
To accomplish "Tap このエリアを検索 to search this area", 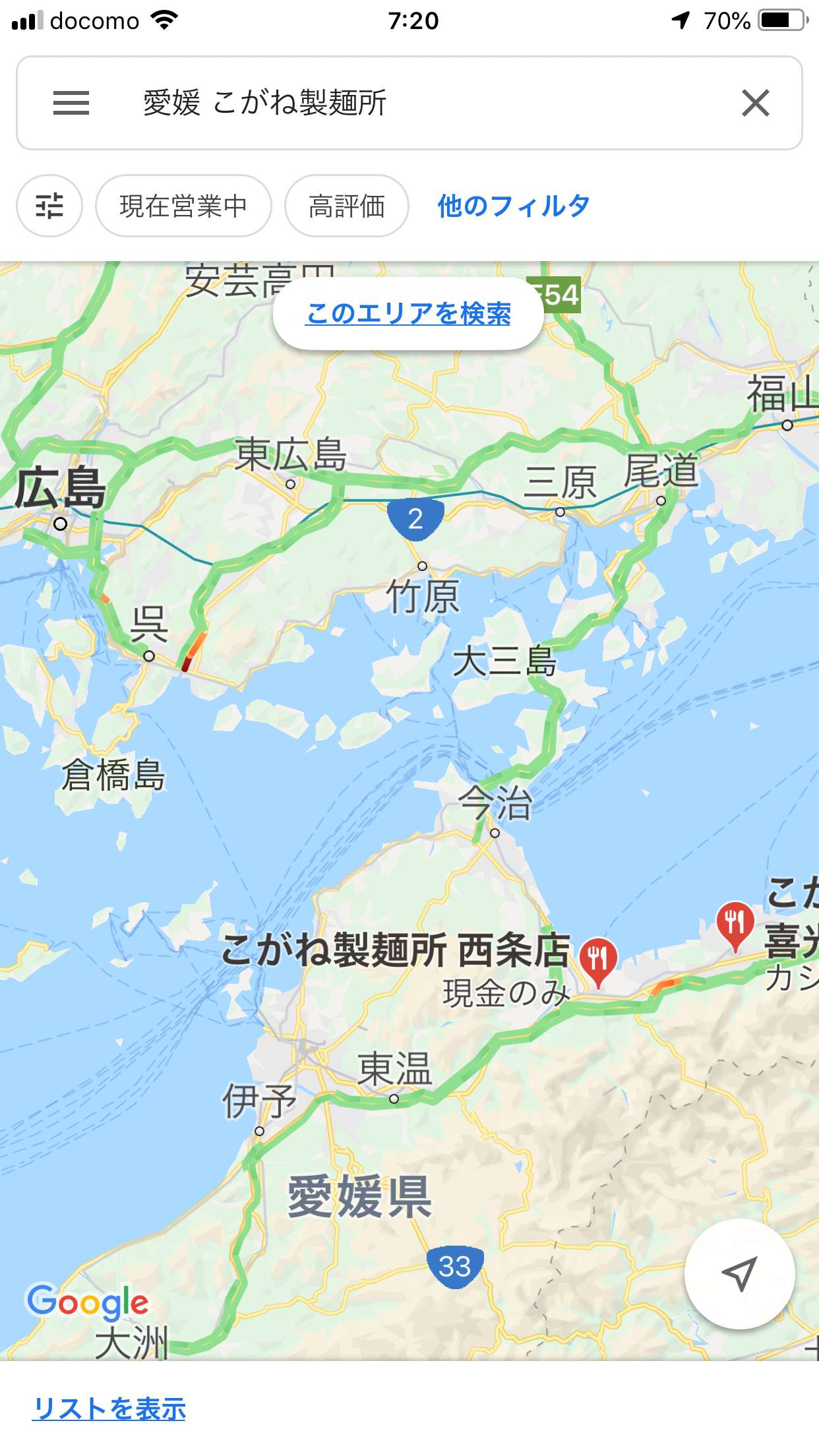I will click(x=408, y=314).
